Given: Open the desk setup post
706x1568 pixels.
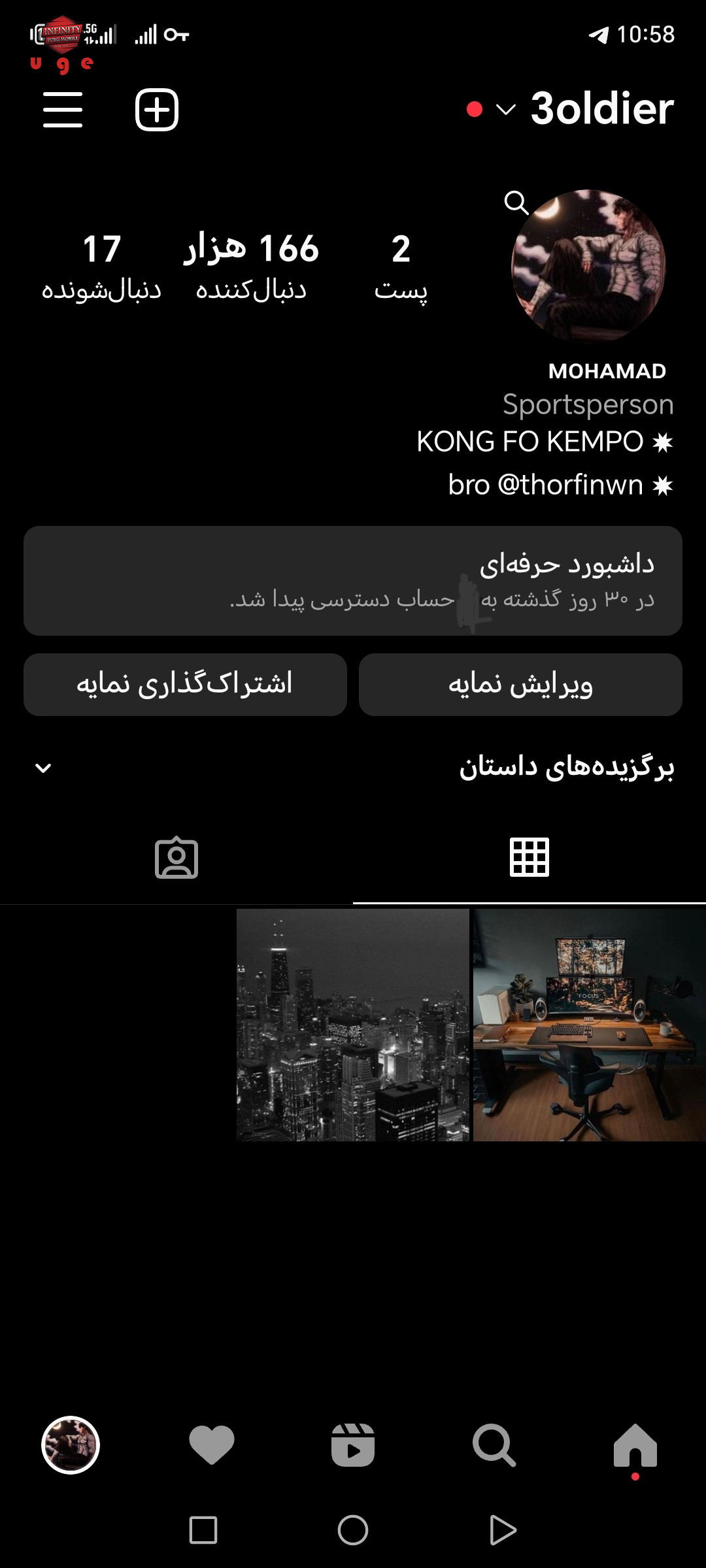Looking at the screenshot, I should pos(590,1025).
